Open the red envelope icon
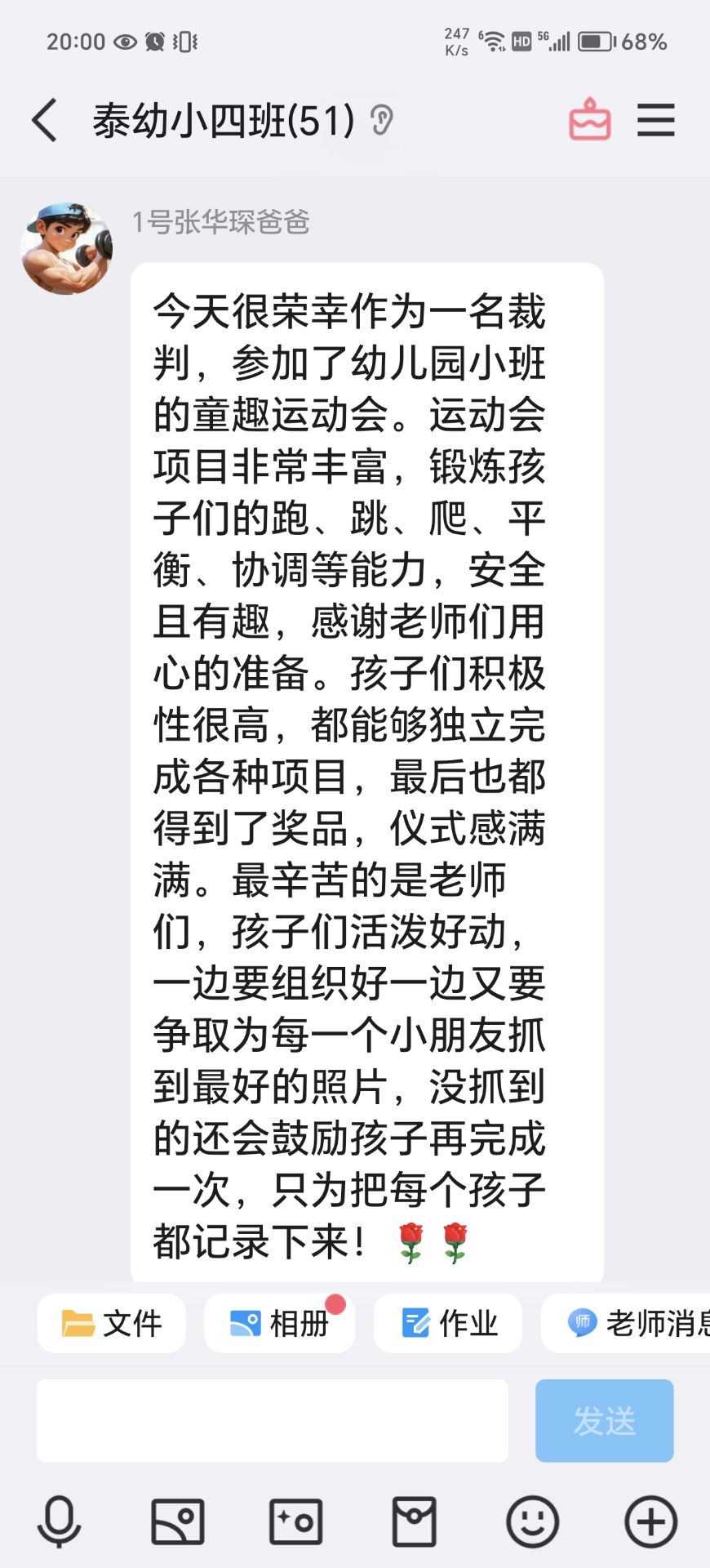The height and width of the screenshot is (1568, 710). pyautogui.click(x=414, y=1521)
